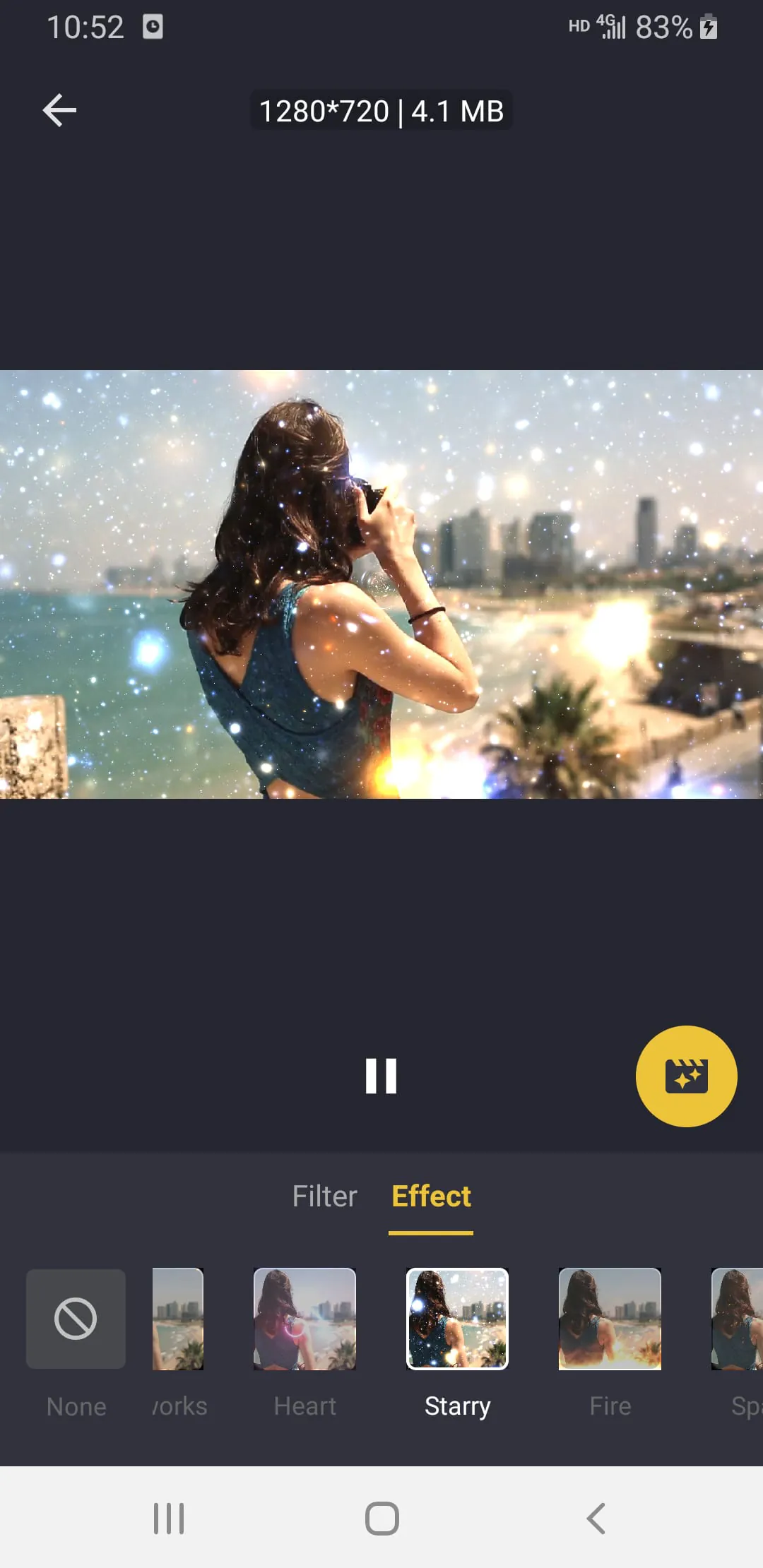Select the Heart effect preview image
Screen dimensions: 763x1568
(x=304, y=1318)
